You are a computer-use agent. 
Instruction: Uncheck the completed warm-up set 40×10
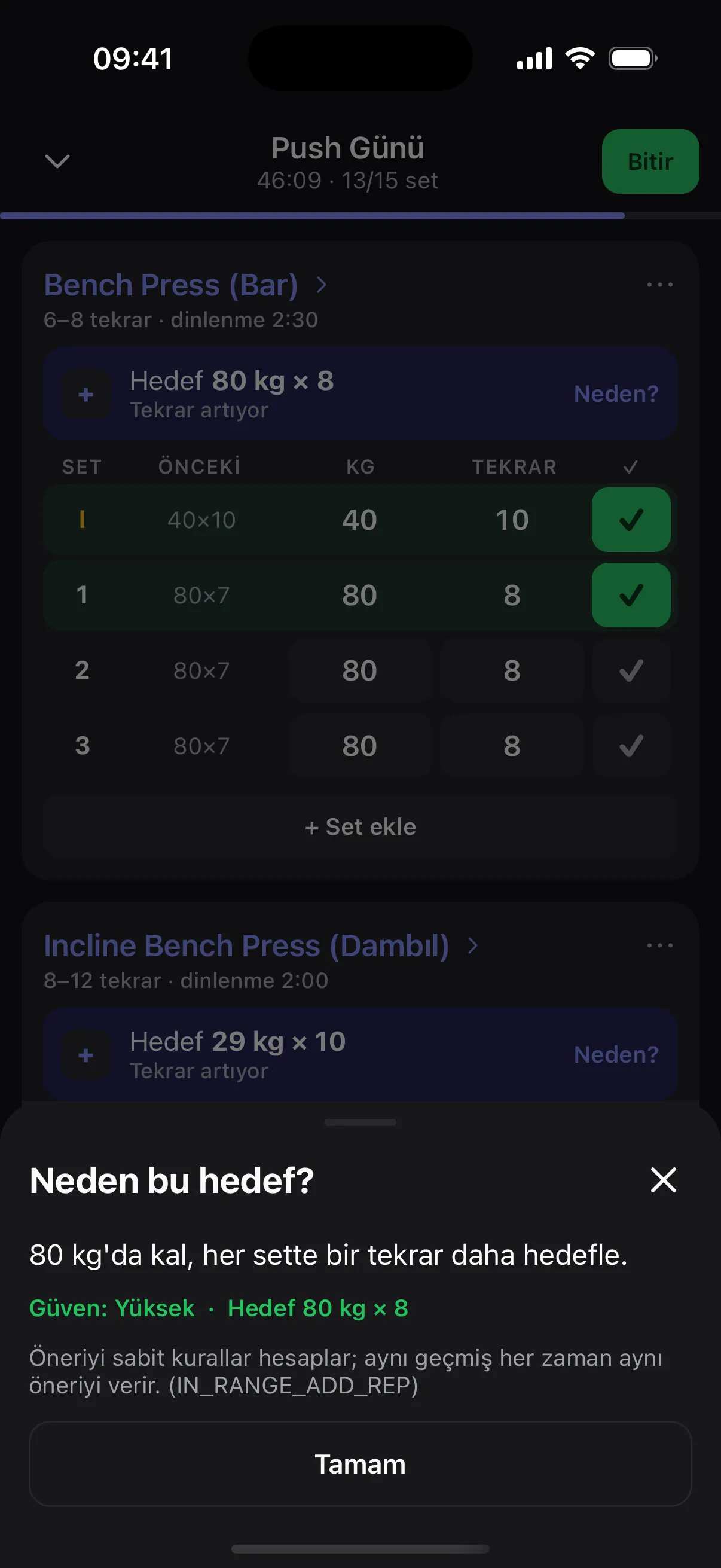(x=631, y=520)
